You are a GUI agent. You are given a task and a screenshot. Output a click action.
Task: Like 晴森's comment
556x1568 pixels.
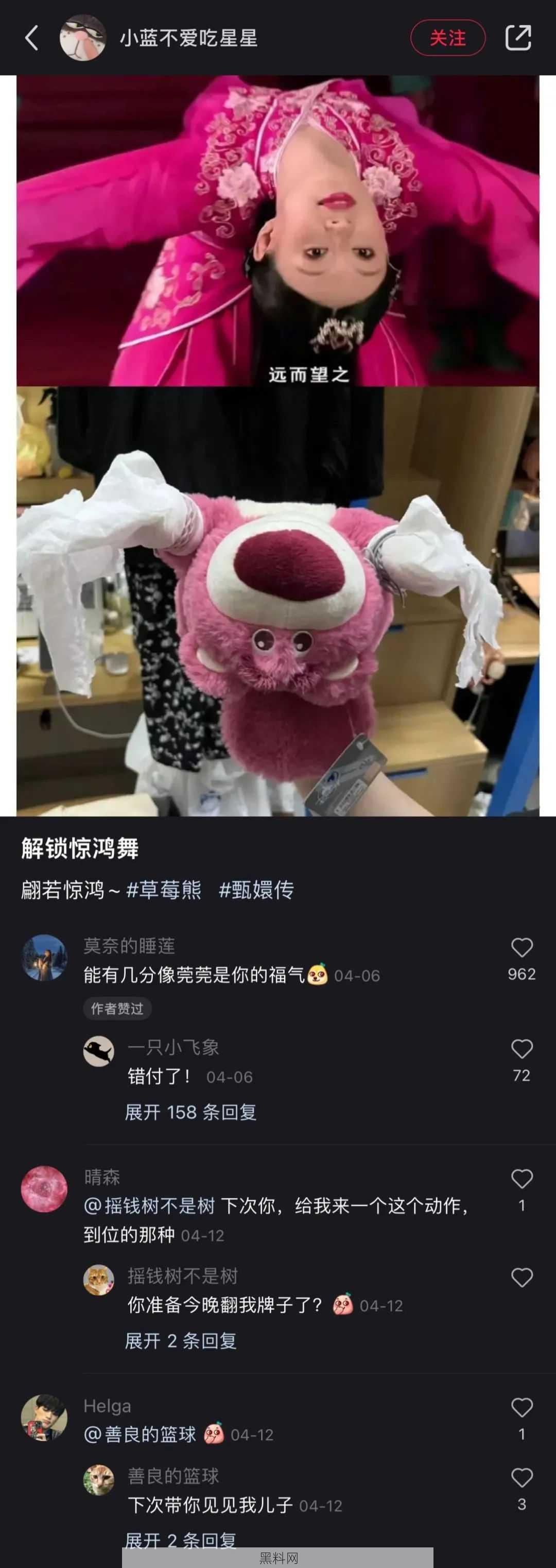pos(522,1179)
